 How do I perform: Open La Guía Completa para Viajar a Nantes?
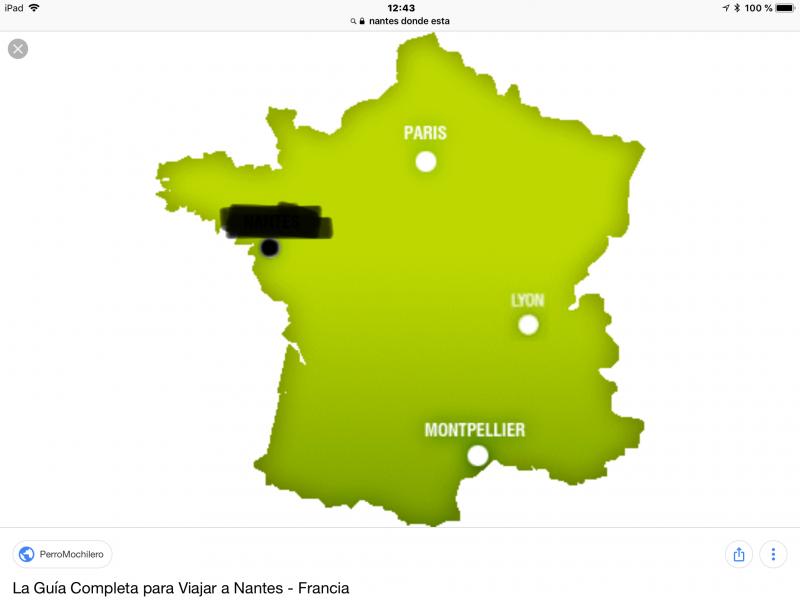(181, 588)
